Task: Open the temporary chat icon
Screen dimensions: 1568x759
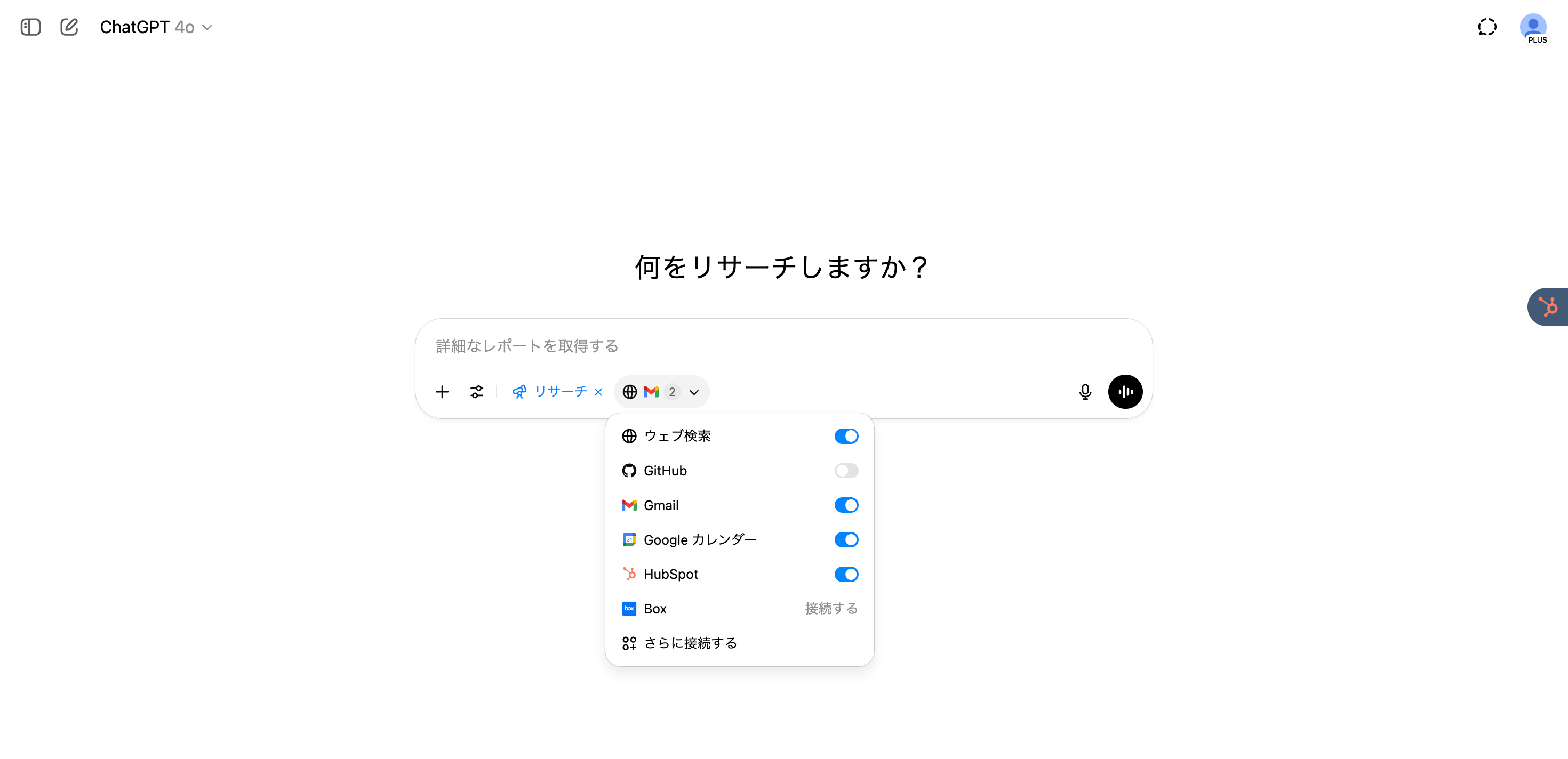Action: pyautogui.click(x=1486, y=27)
